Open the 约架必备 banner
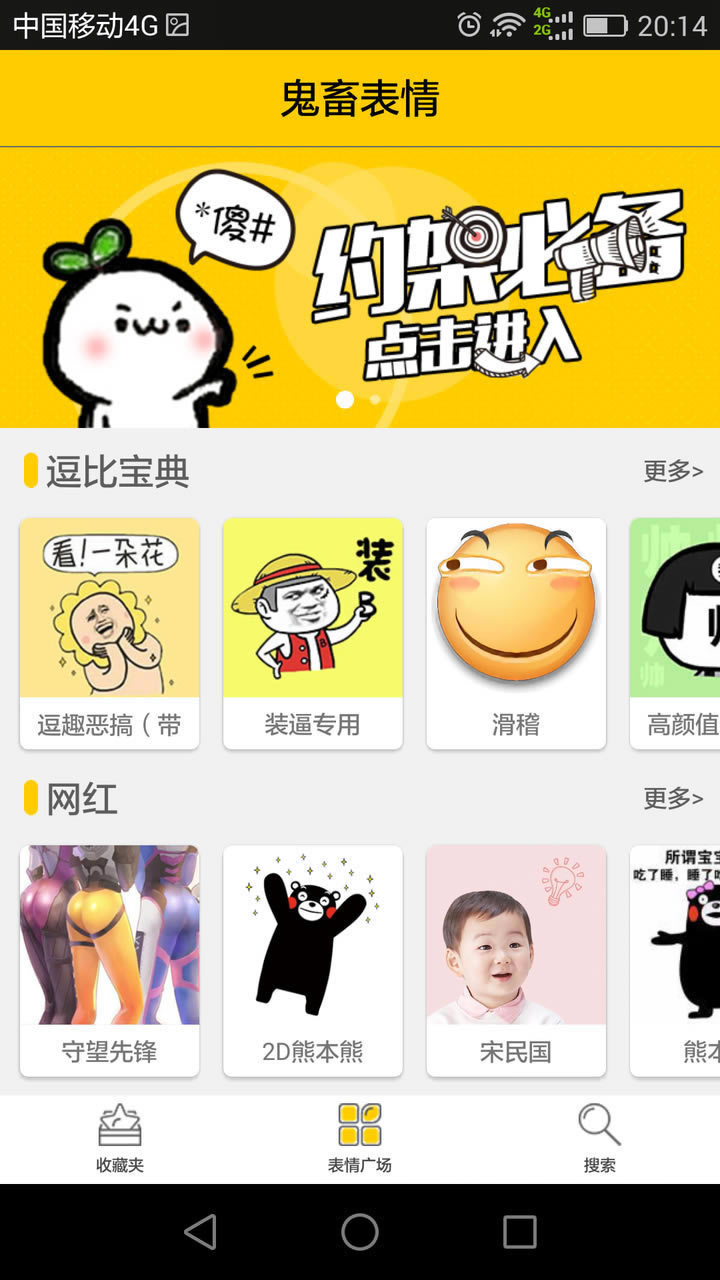The width and height of the screenshot is (720, 1280). point(360,288)
